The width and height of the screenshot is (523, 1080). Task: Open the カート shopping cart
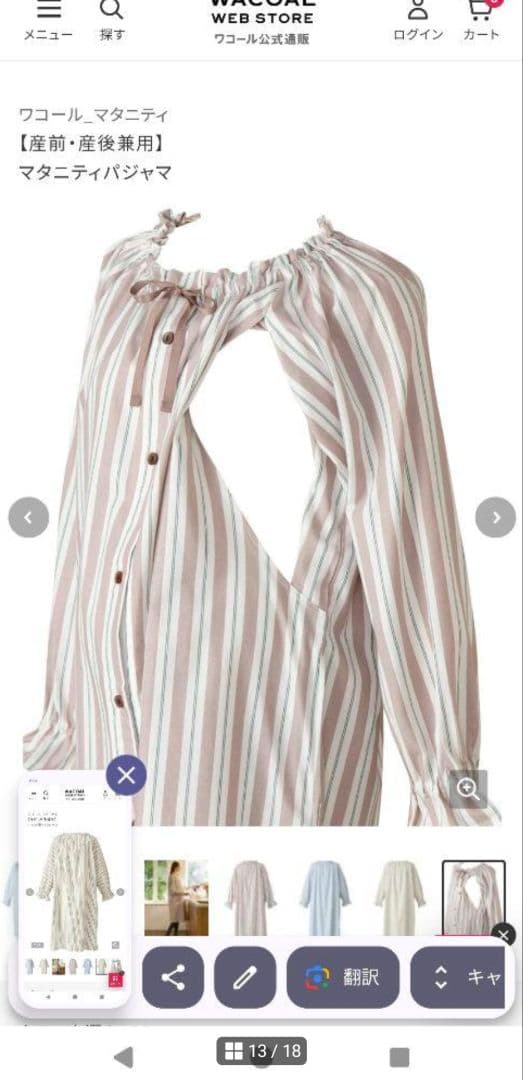481,21
